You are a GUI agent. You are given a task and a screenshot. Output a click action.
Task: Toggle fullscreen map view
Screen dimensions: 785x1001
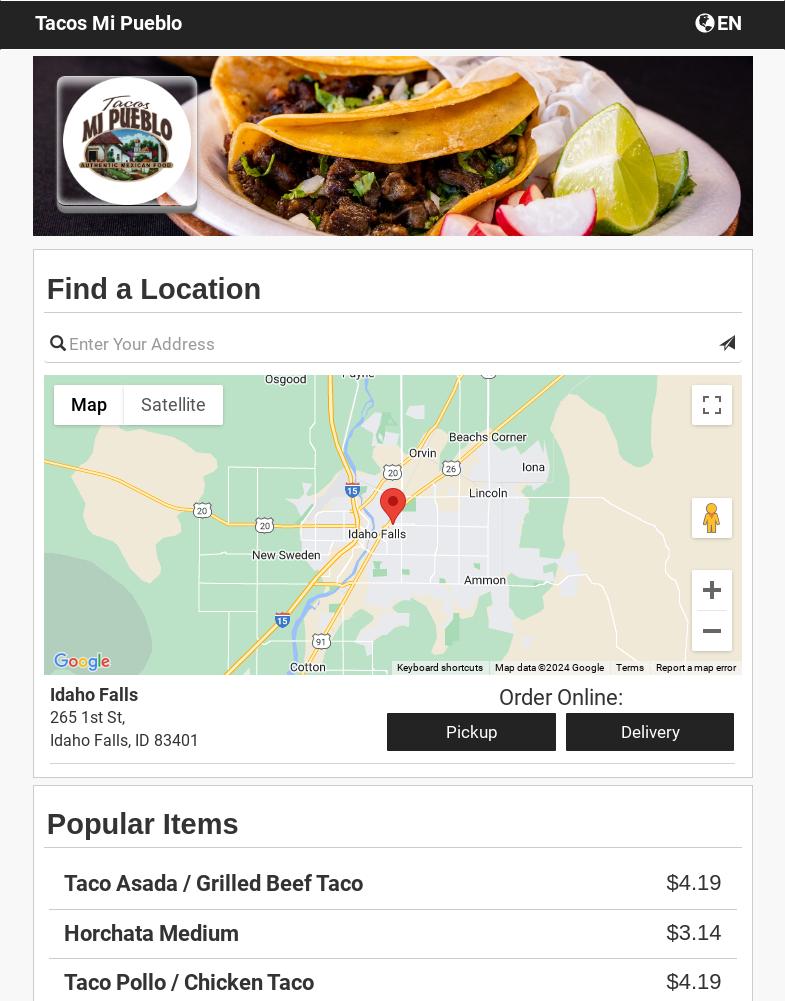click(x=711, y=405)
